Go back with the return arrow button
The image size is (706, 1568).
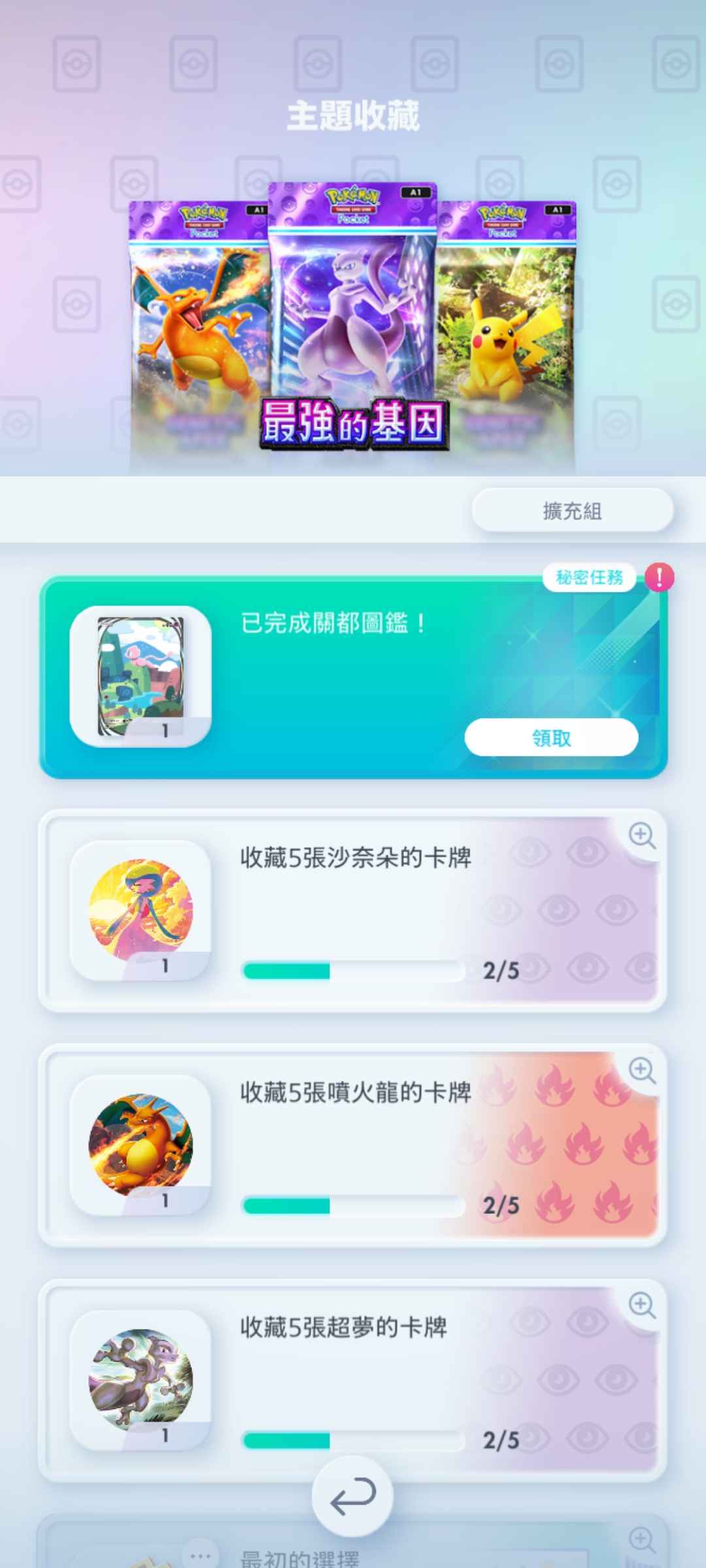point(352,1495)
